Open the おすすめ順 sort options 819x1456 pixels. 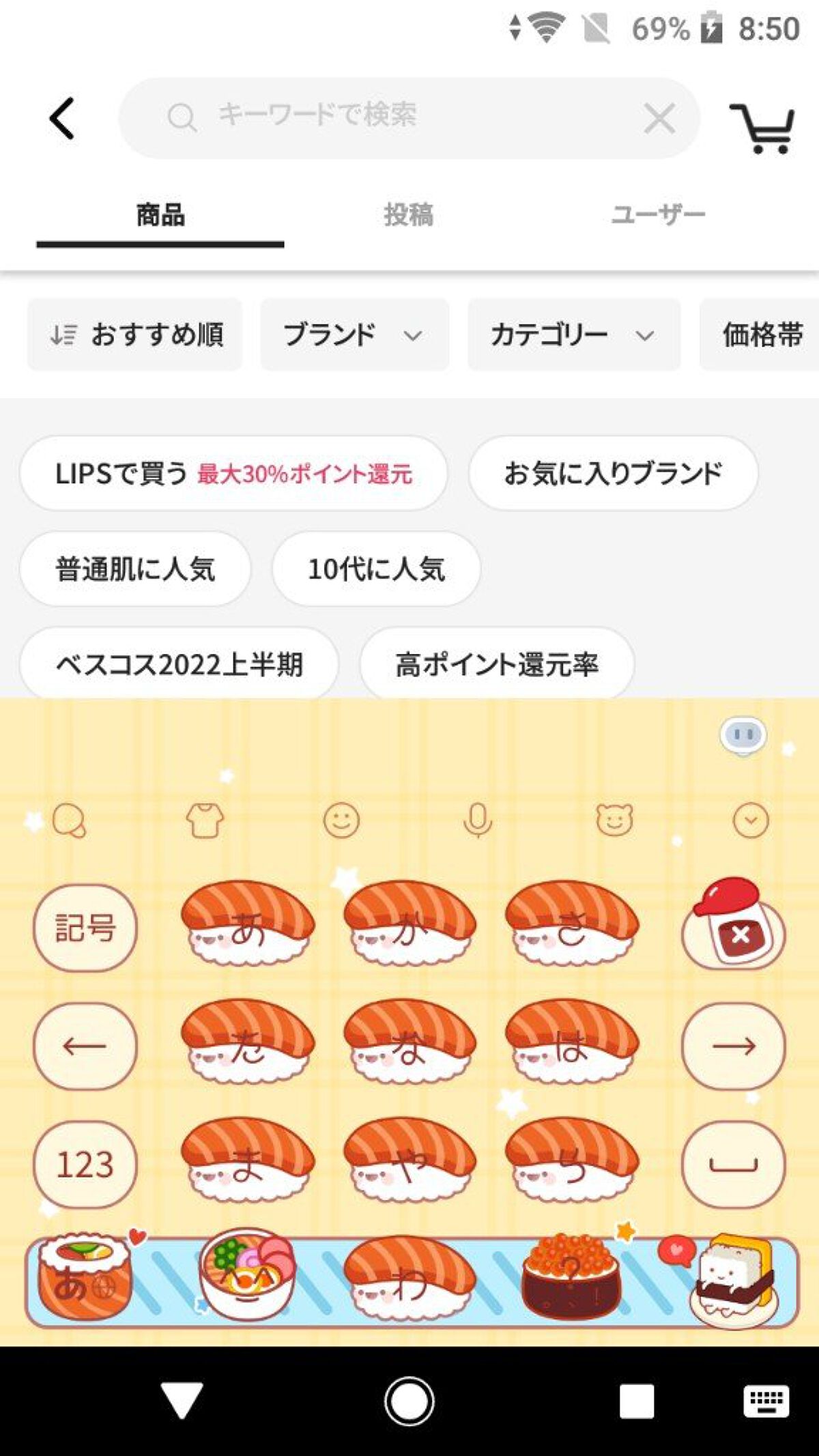pos(135,334)
